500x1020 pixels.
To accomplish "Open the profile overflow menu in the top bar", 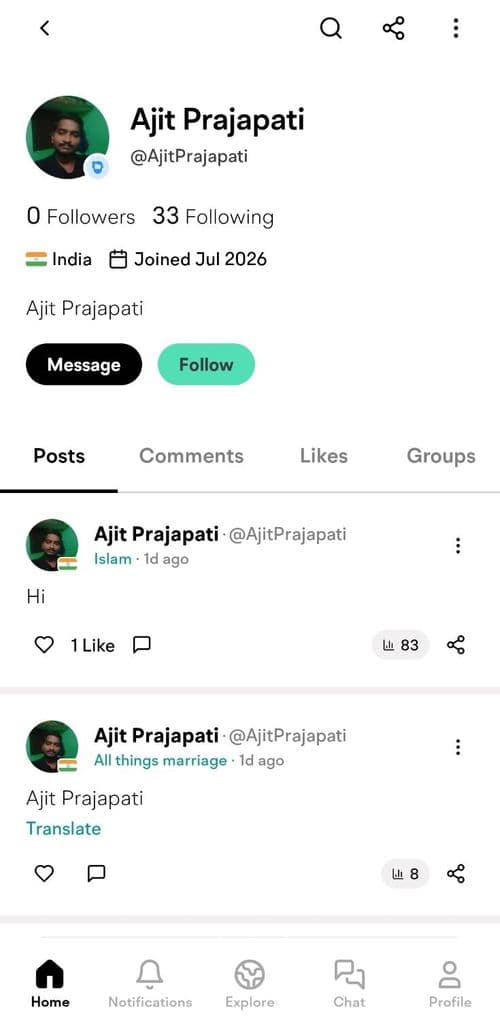I will tap(456, 28).
